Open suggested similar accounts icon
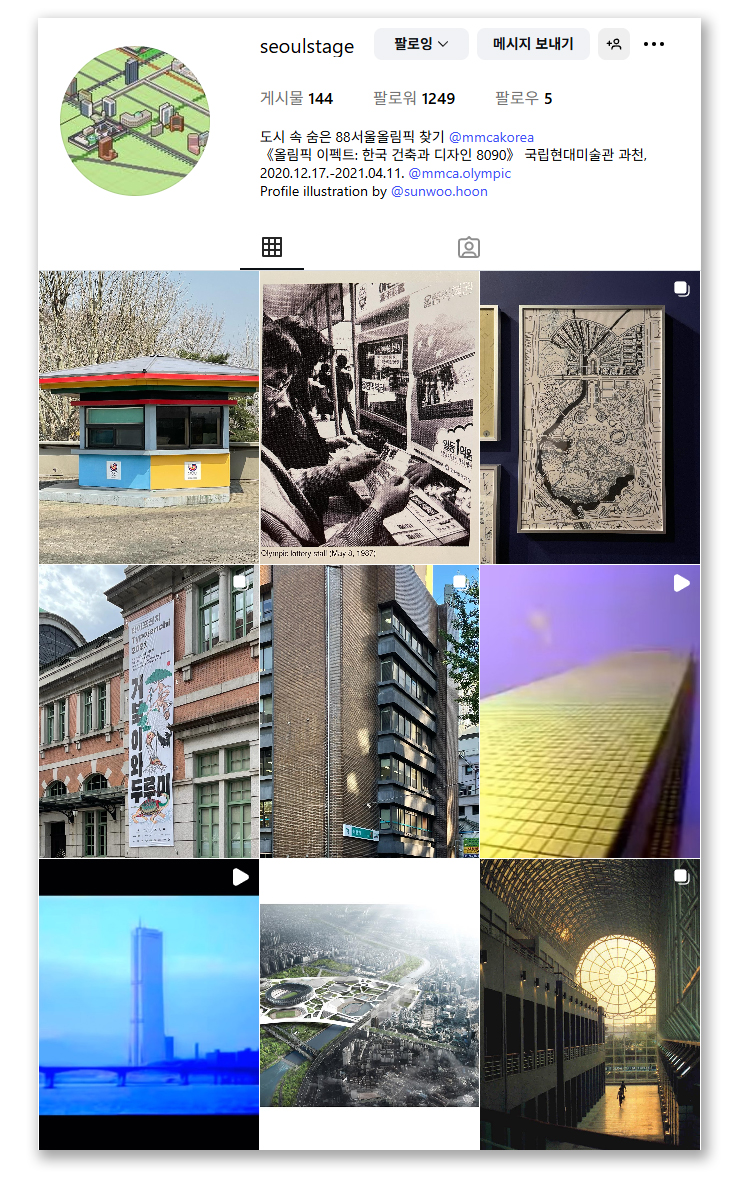This screenshot has height=1178, width=740. (x=614, y=44)
